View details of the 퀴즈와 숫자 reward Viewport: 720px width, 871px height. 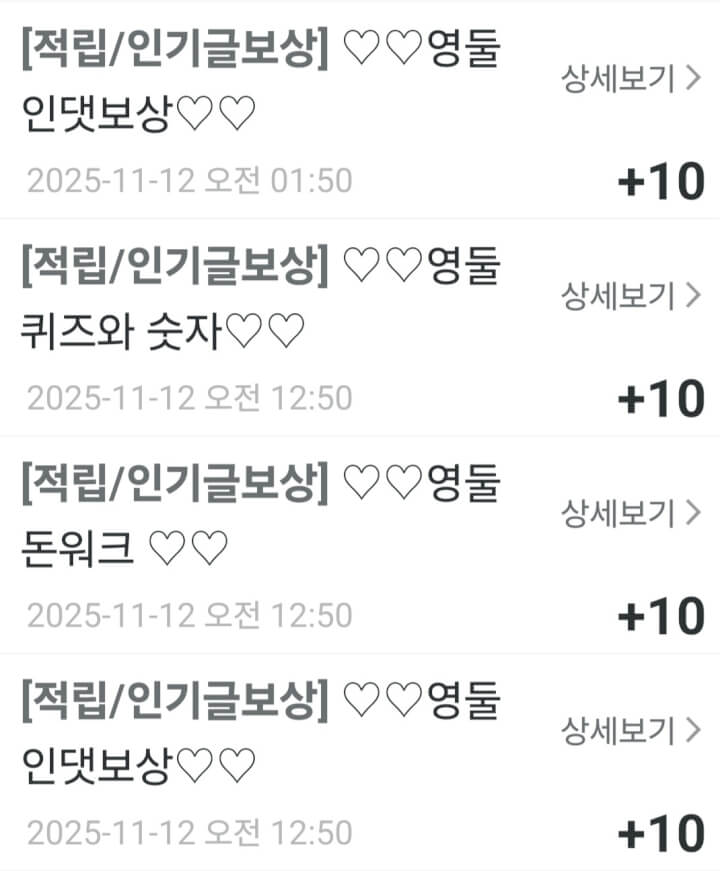coord(631,296)
